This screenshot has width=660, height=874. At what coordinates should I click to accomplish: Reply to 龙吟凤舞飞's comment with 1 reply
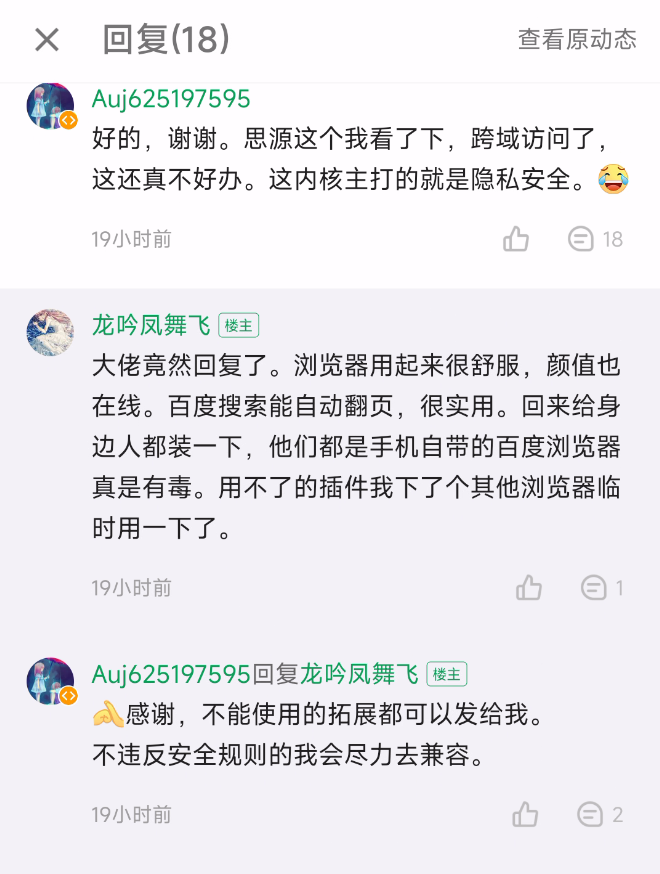(602, 588)
